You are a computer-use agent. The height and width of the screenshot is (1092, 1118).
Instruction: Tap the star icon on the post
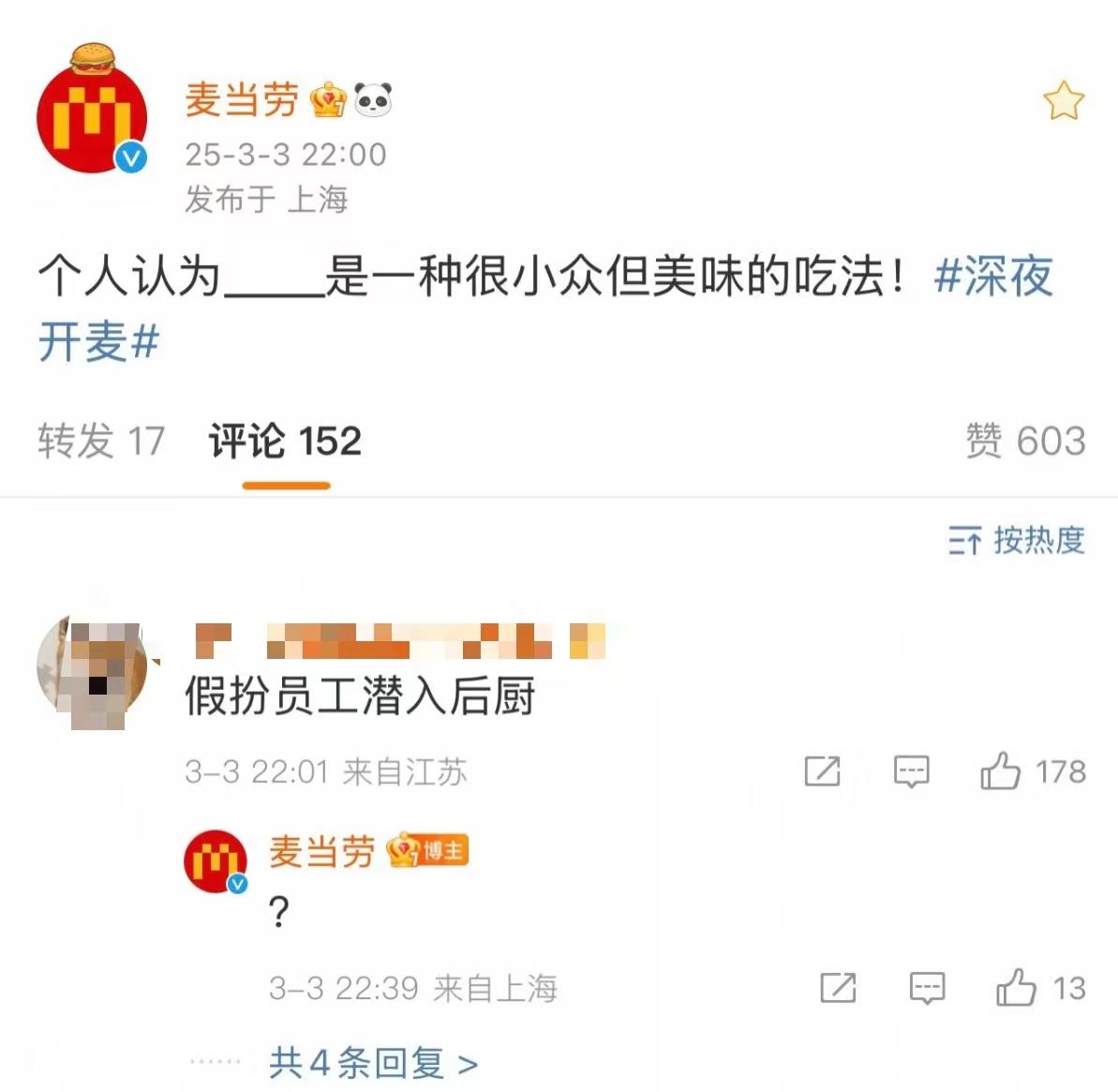pyautogui.click(x=1064, y=101)
